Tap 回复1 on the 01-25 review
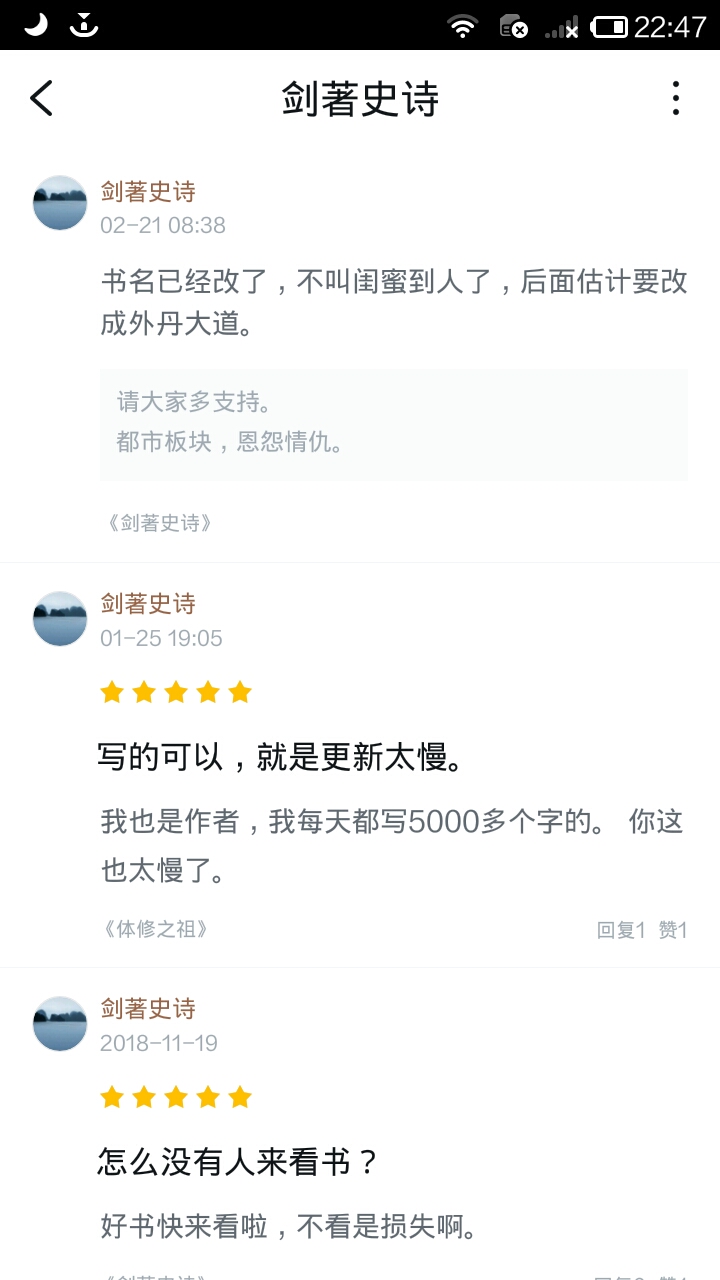 point(621,930)
